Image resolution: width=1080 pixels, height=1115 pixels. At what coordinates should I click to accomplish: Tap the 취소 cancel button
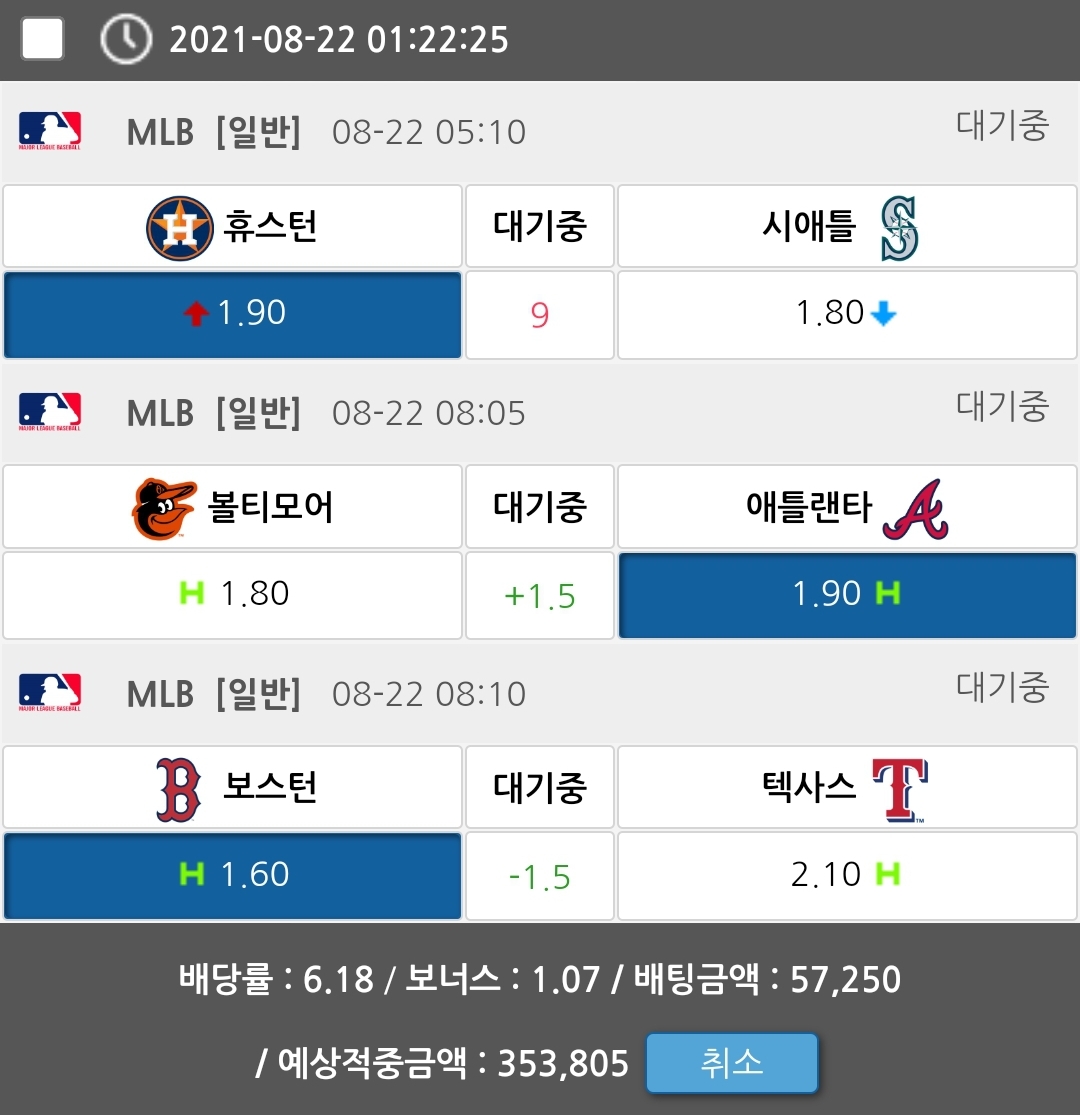click(731, 1063)
